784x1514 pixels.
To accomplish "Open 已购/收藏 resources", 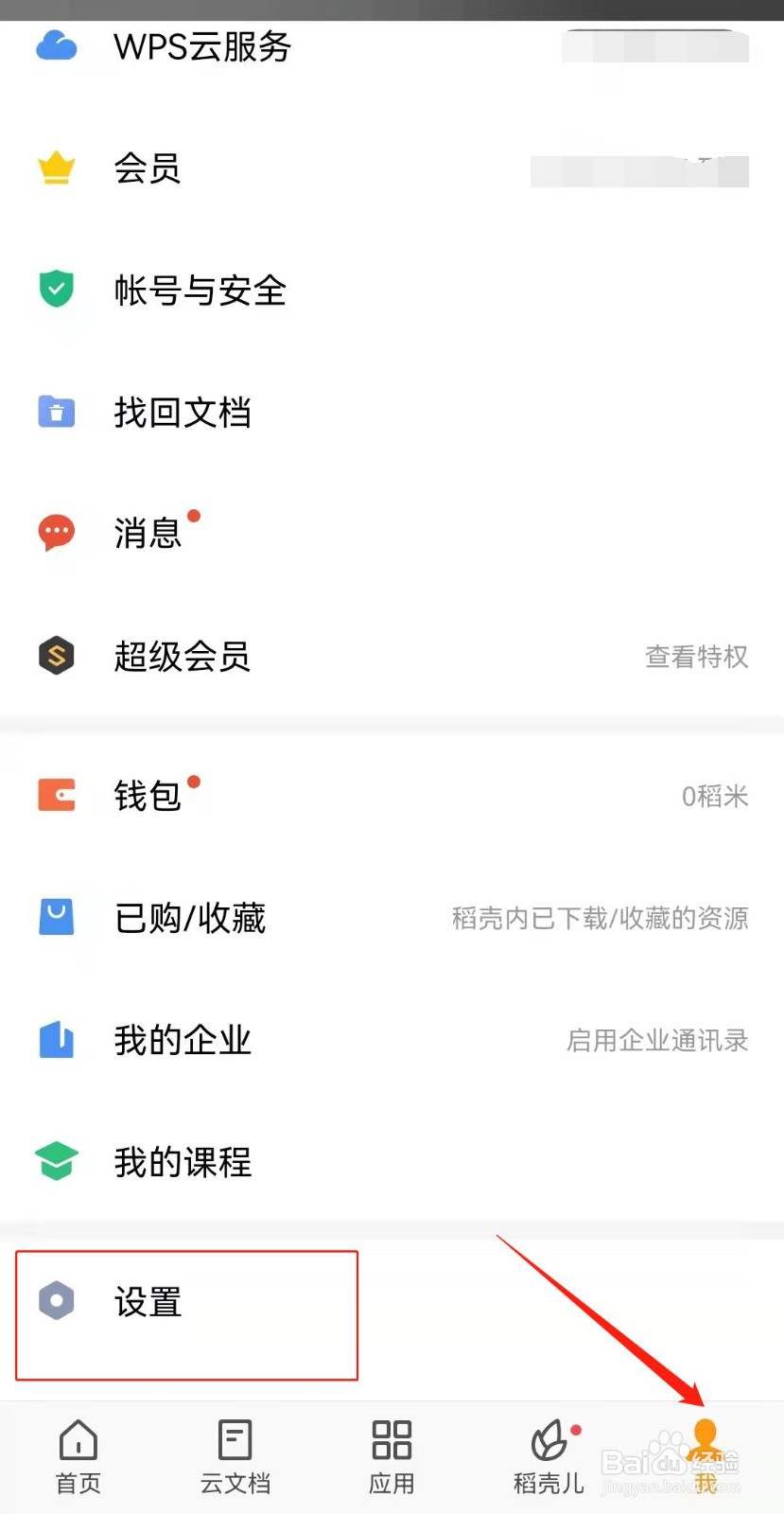I will (x=190, y=918).
